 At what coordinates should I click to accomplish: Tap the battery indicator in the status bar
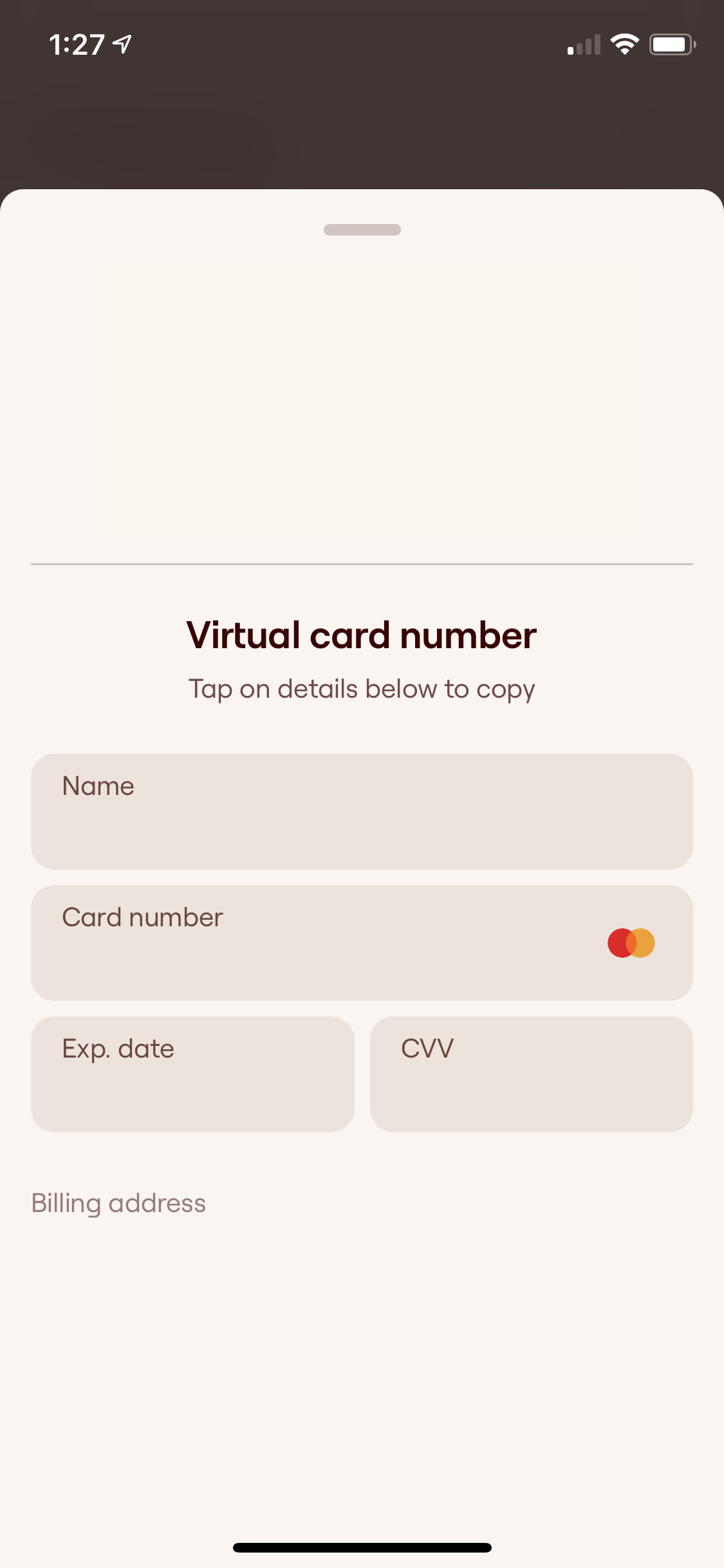[671, 43]
